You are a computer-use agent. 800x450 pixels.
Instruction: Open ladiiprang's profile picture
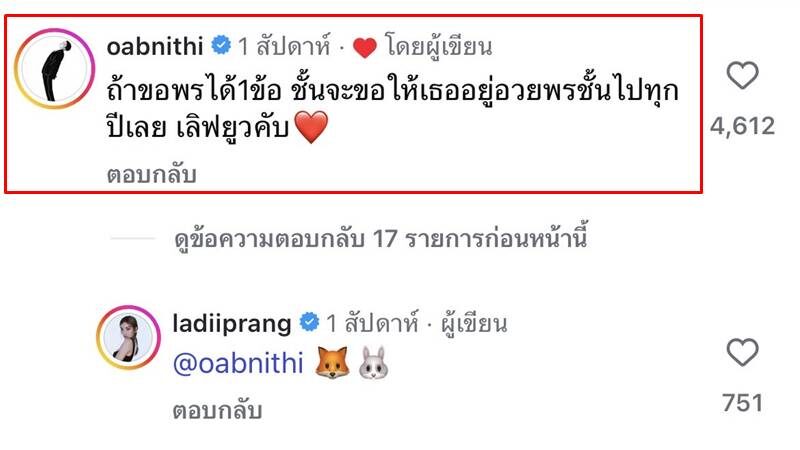(127, 339)
